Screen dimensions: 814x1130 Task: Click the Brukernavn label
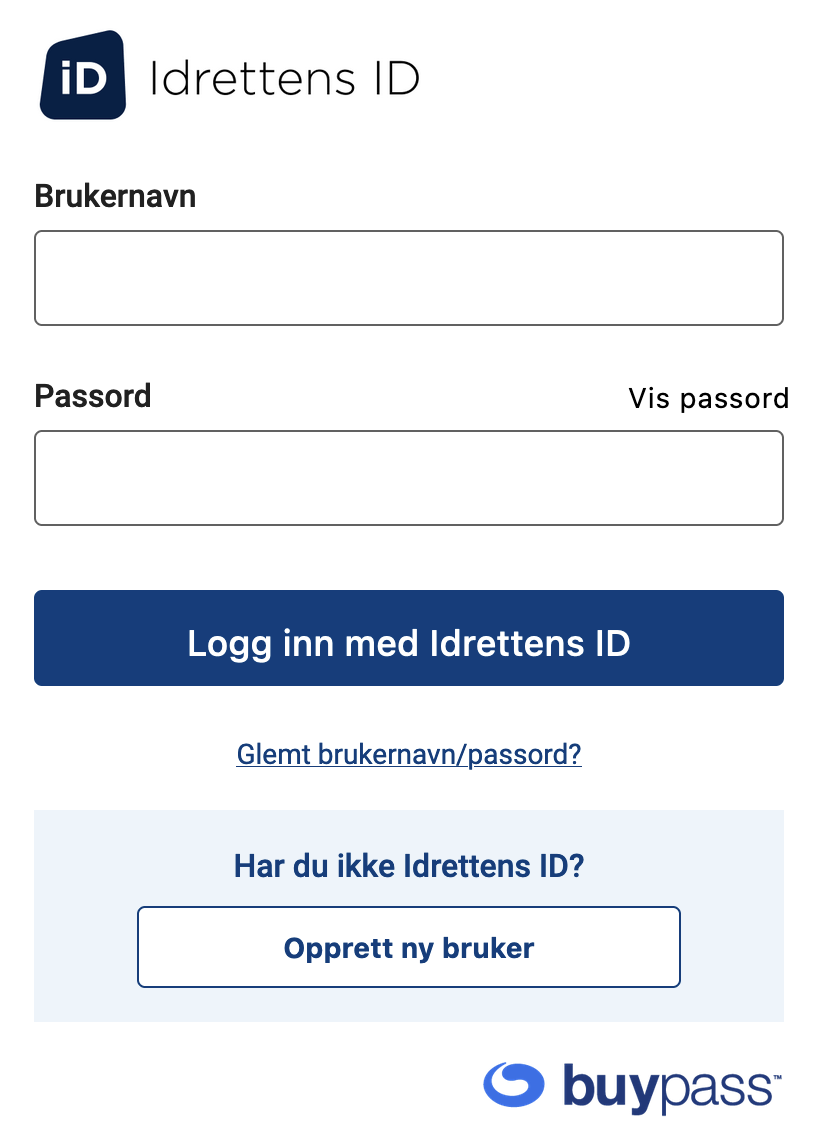(x=115, y=196)
